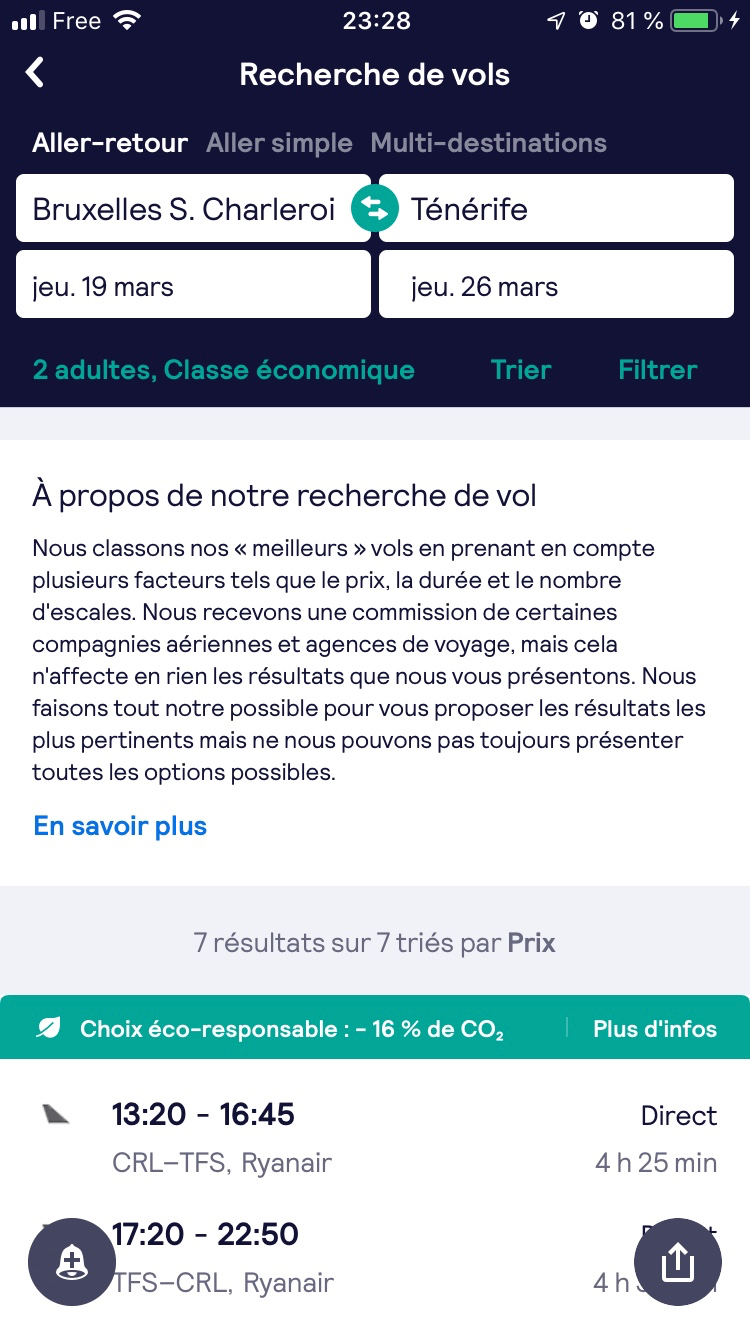Screen dimensions: 750x1334
Task: Edit departure airport Bruxelles S. Charleroi
Action: coord(184,209)
